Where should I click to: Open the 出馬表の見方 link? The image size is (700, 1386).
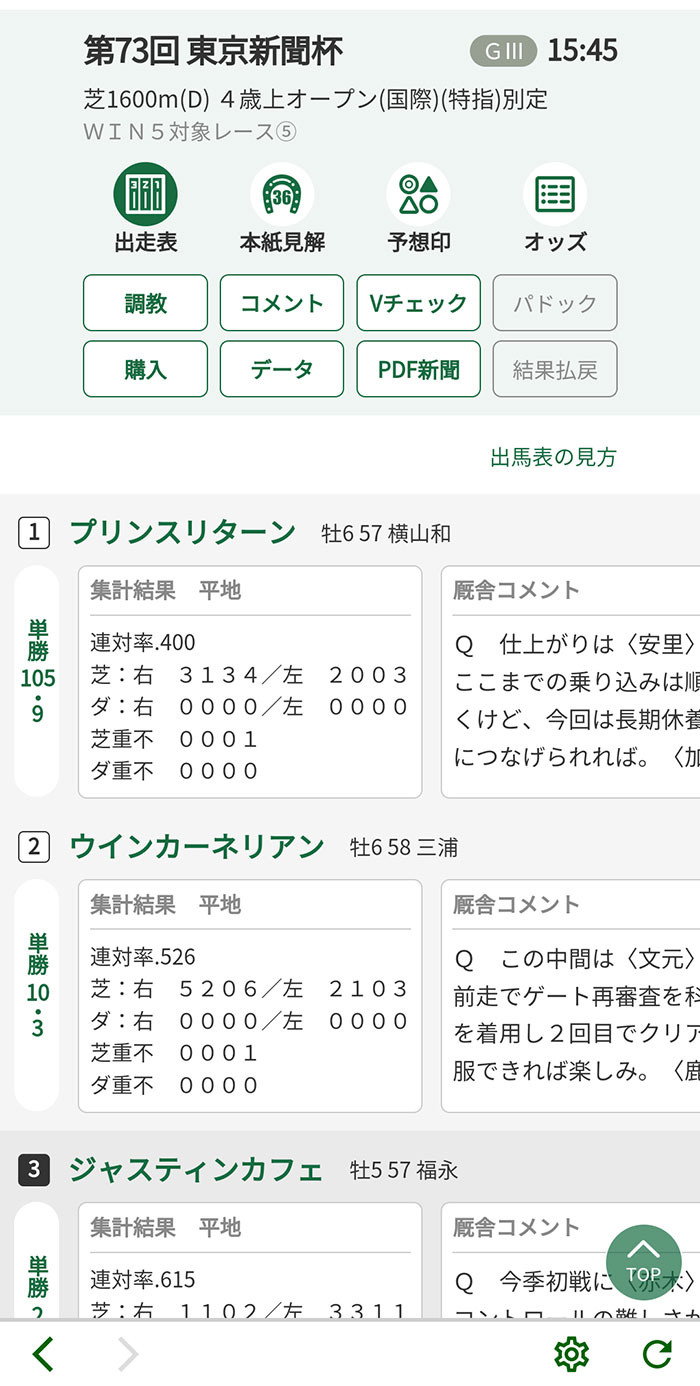[553, 457]
